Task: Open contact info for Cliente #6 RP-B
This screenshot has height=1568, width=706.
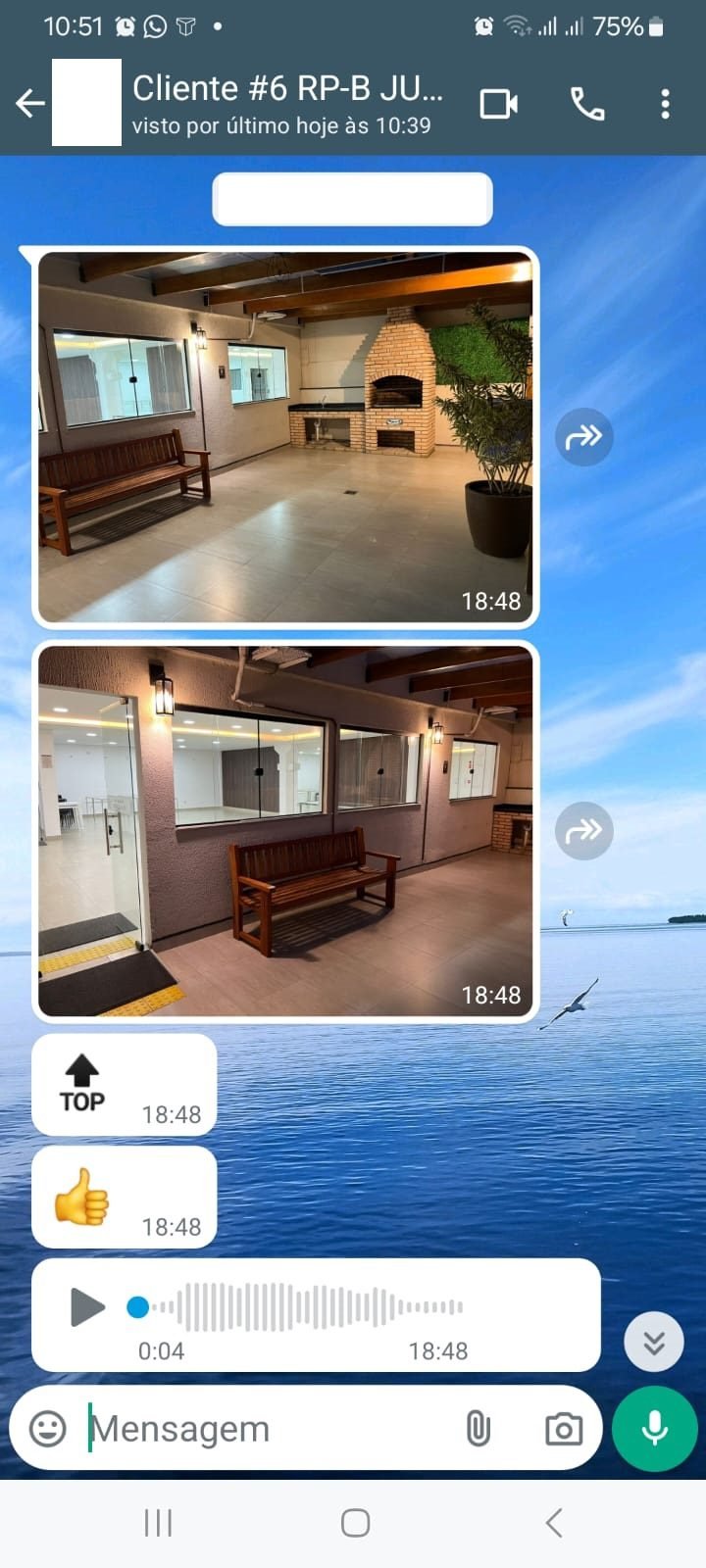Action: pos(286,103)
